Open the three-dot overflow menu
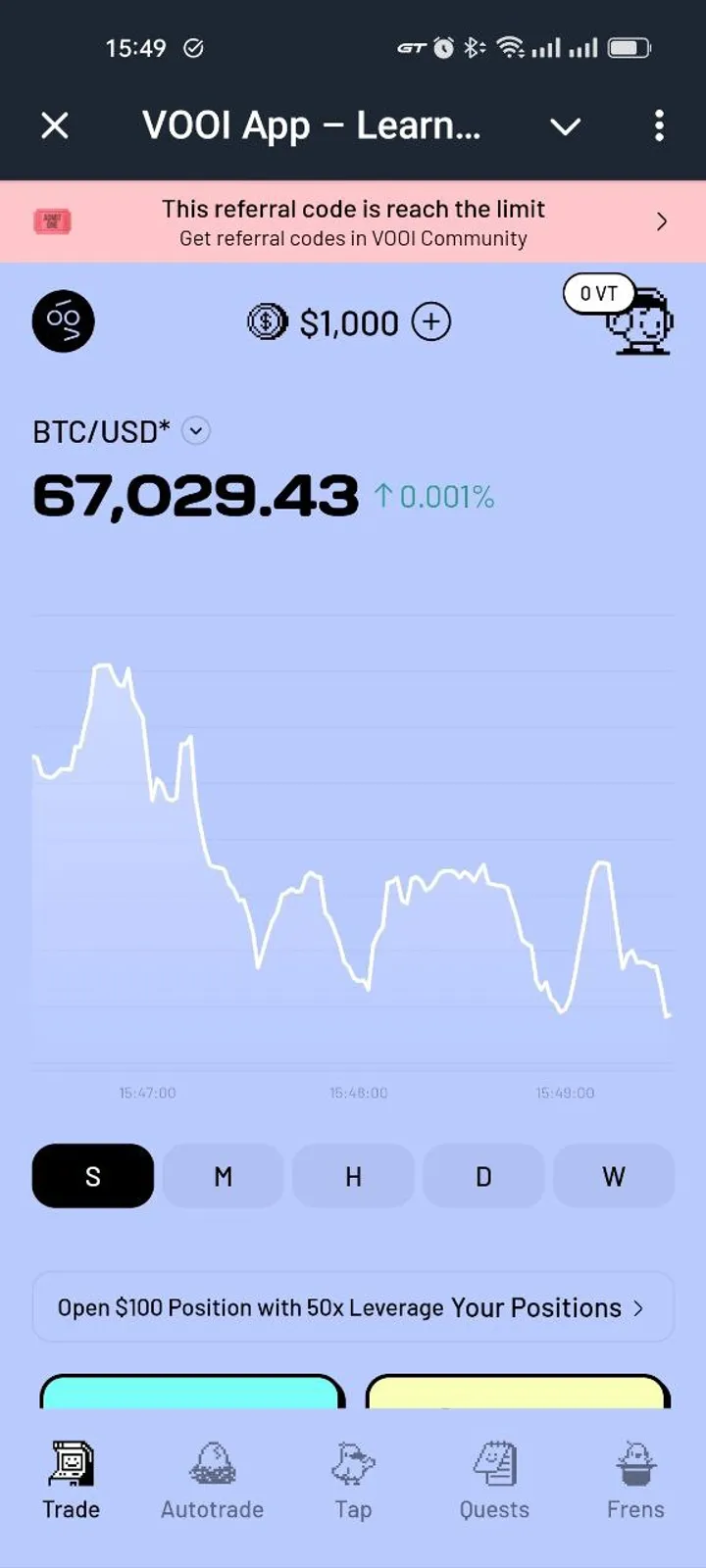Viewport: 706px width, 1568px height. point(659,125)
